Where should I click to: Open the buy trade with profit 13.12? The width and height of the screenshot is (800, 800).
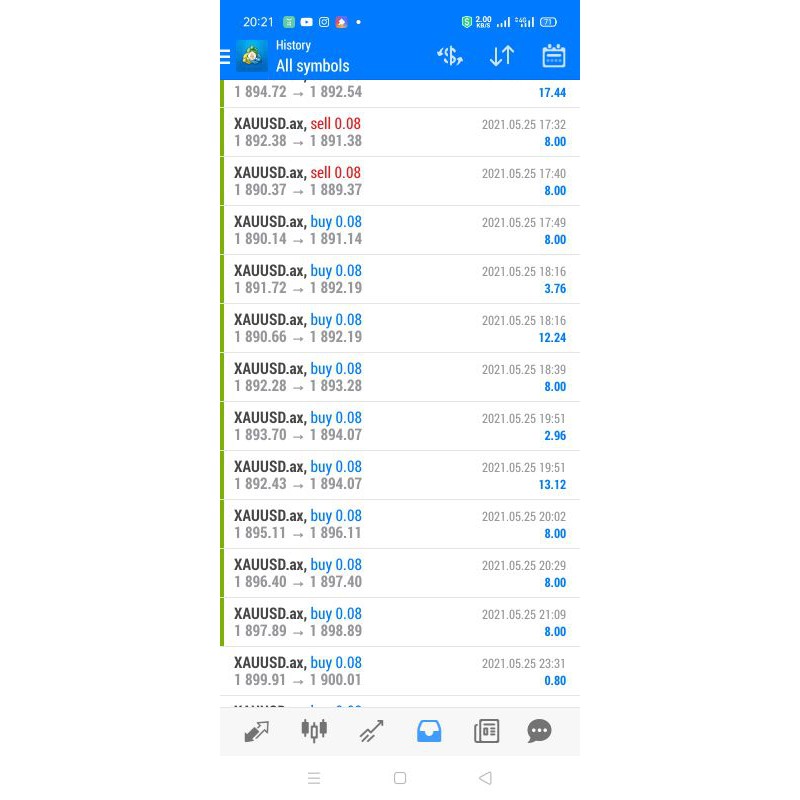[x=400, y=475]
